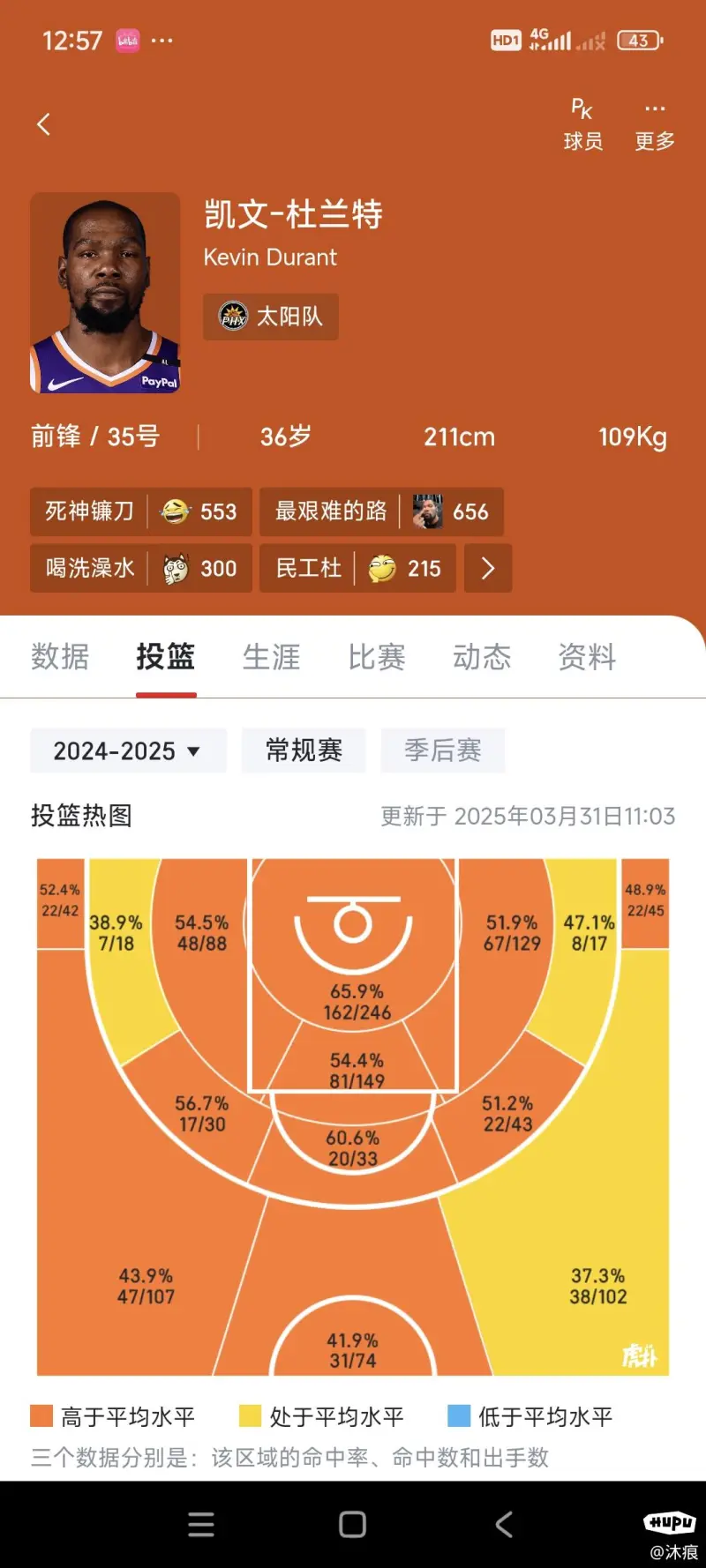Expand more nickname tags with the arrow

click(x=488, y=568)
